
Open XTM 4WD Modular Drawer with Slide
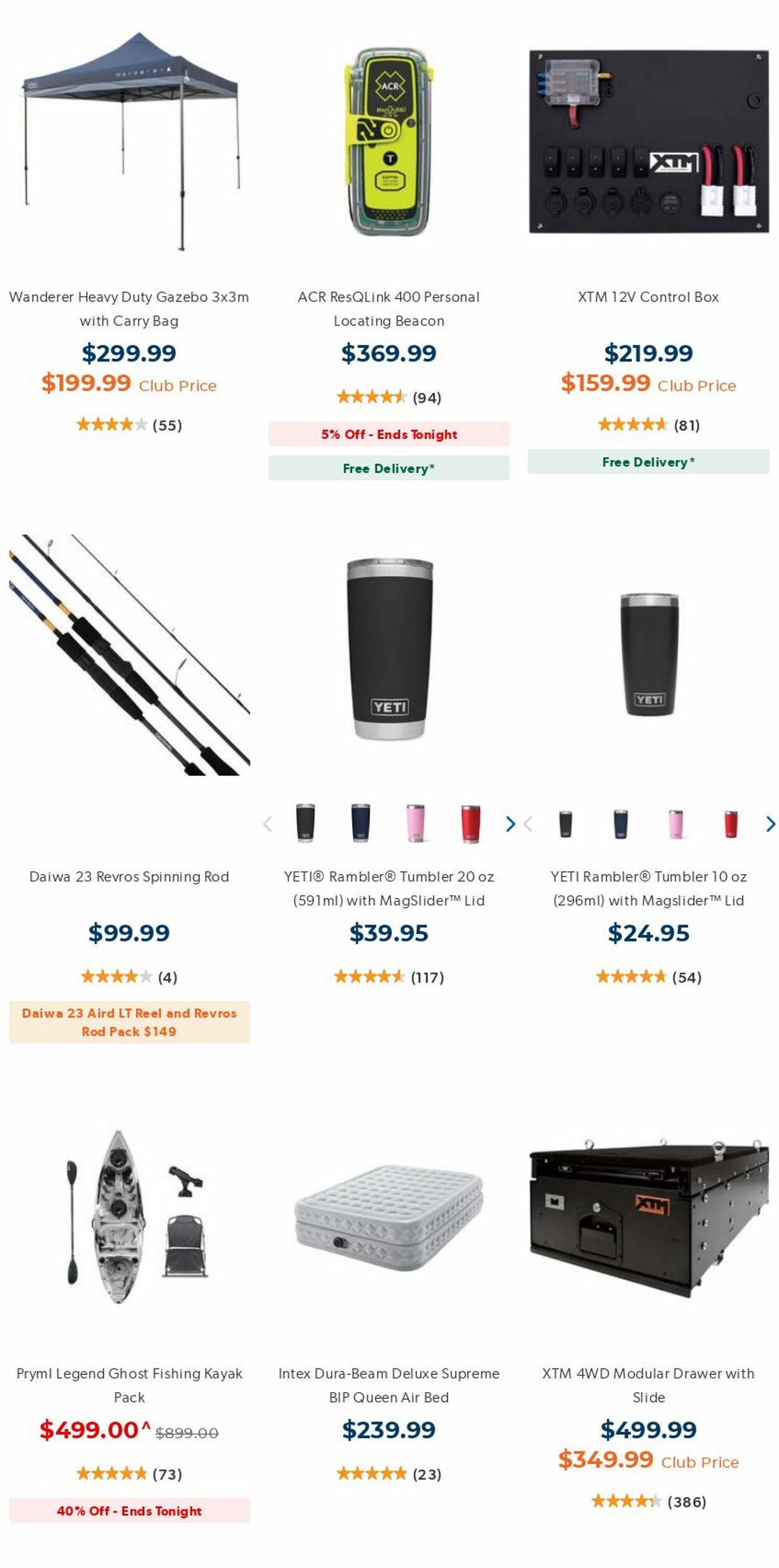(648, 1385)
